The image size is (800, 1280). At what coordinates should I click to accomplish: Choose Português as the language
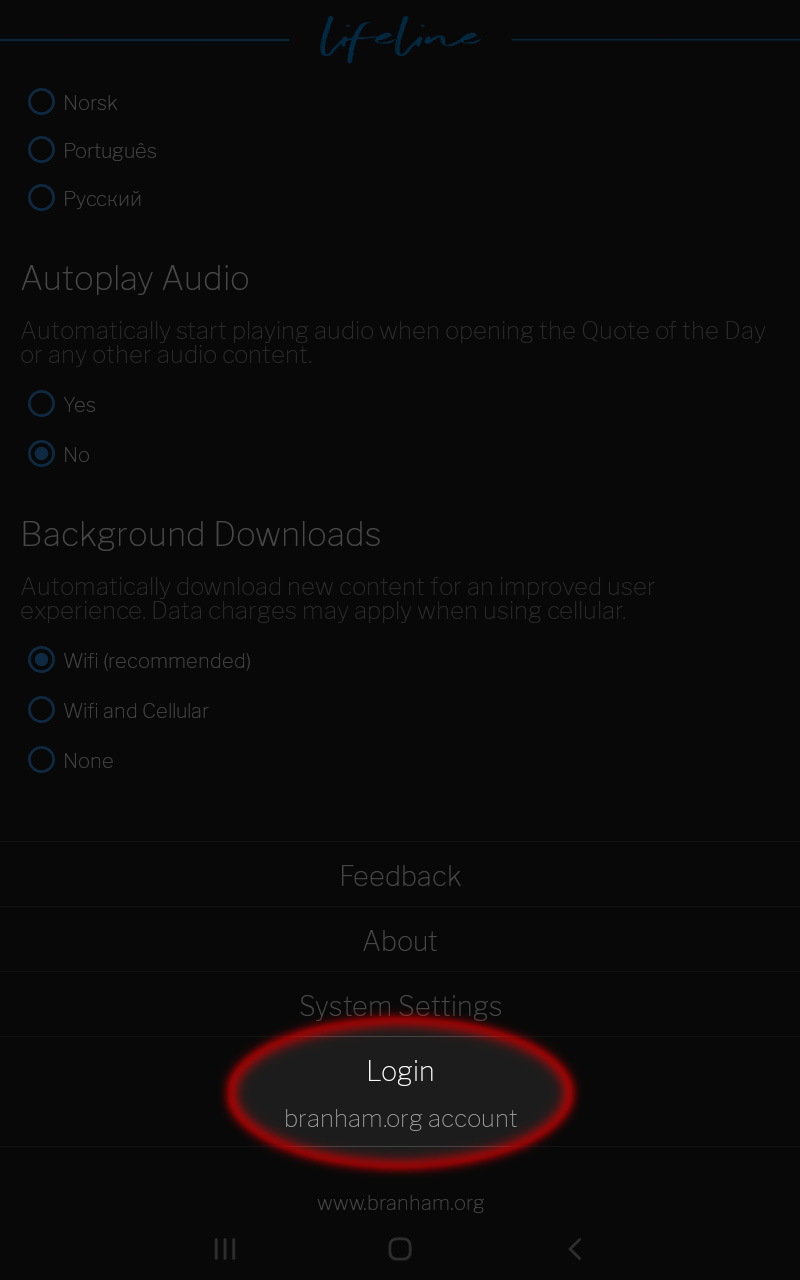[x=92, y=150]
